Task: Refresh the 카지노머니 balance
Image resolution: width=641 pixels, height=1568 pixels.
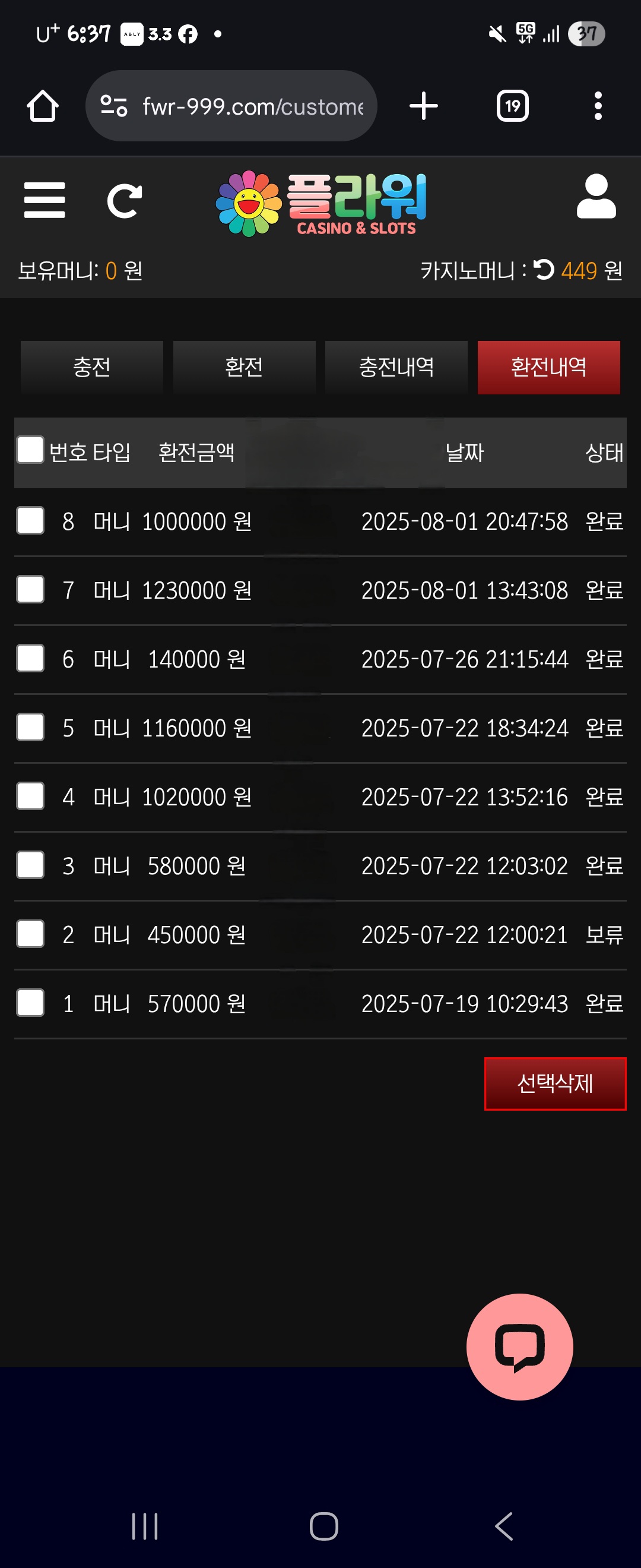Action: 544,269
